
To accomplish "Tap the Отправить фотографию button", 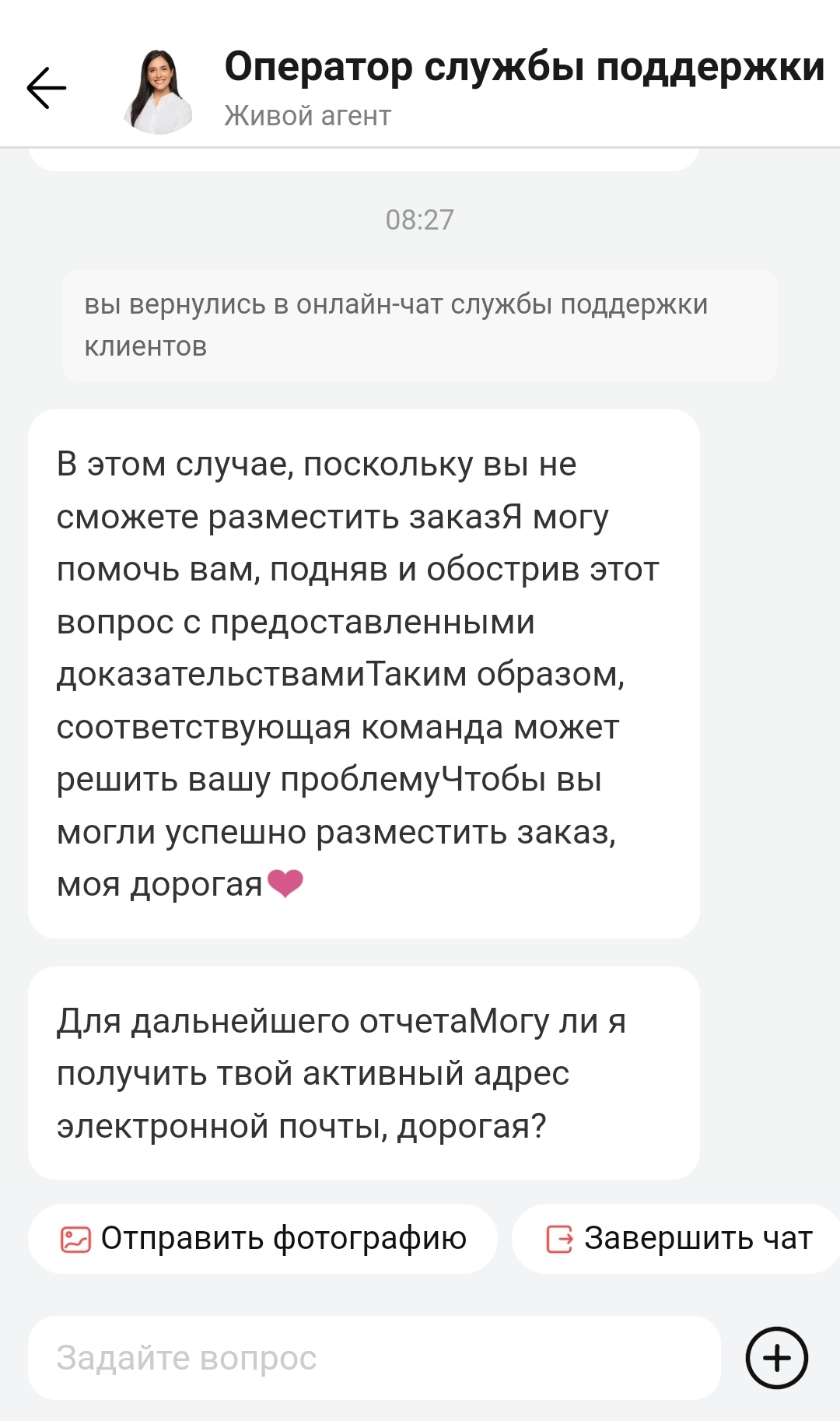I will coord(263,1238).
